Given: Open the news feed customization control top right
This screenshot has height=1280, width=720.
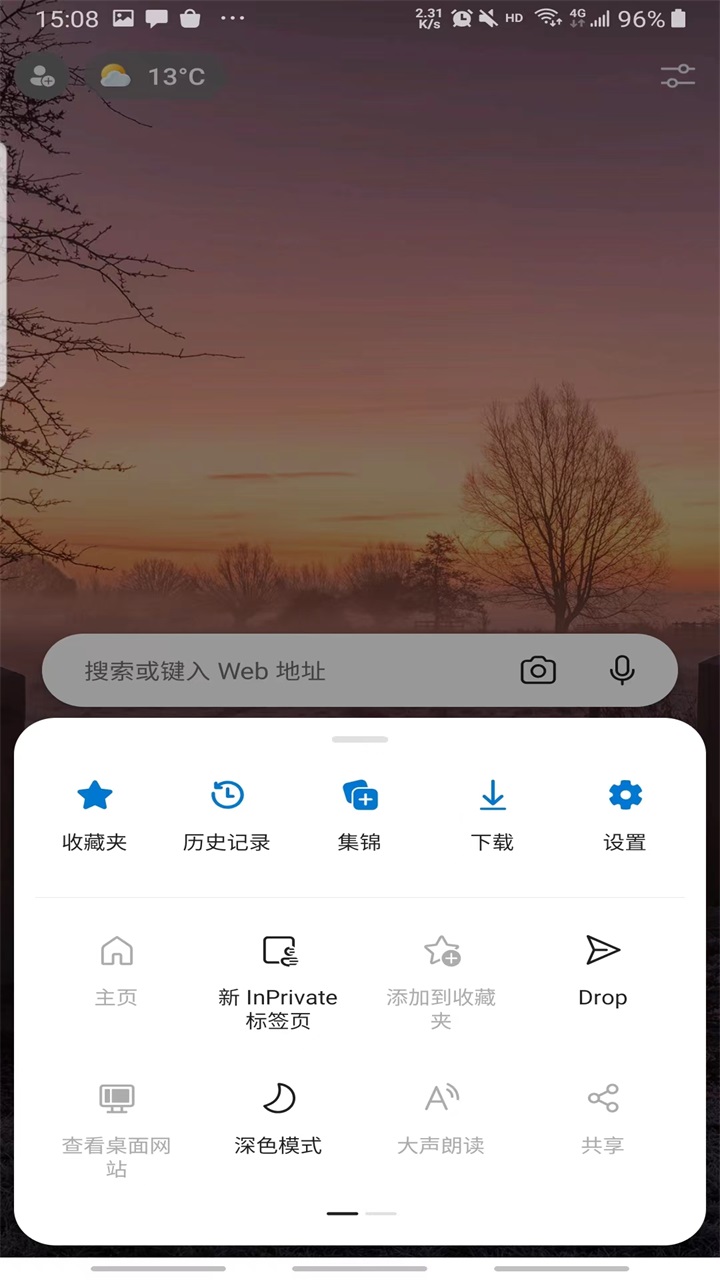Looking at the screenshot, I should click(677, 76).
